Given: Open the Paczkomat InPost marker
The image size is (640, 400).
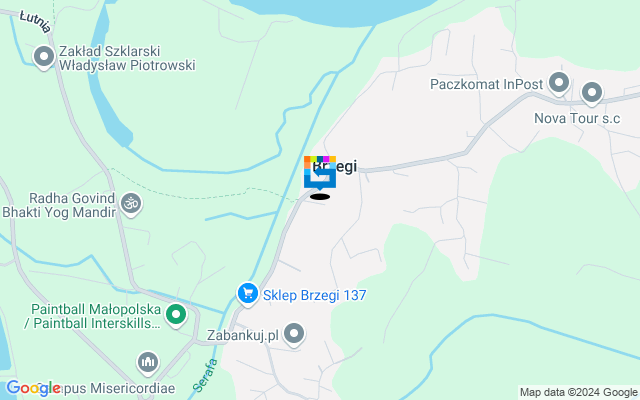Looking at the screenshot, I should coord(559,82).
